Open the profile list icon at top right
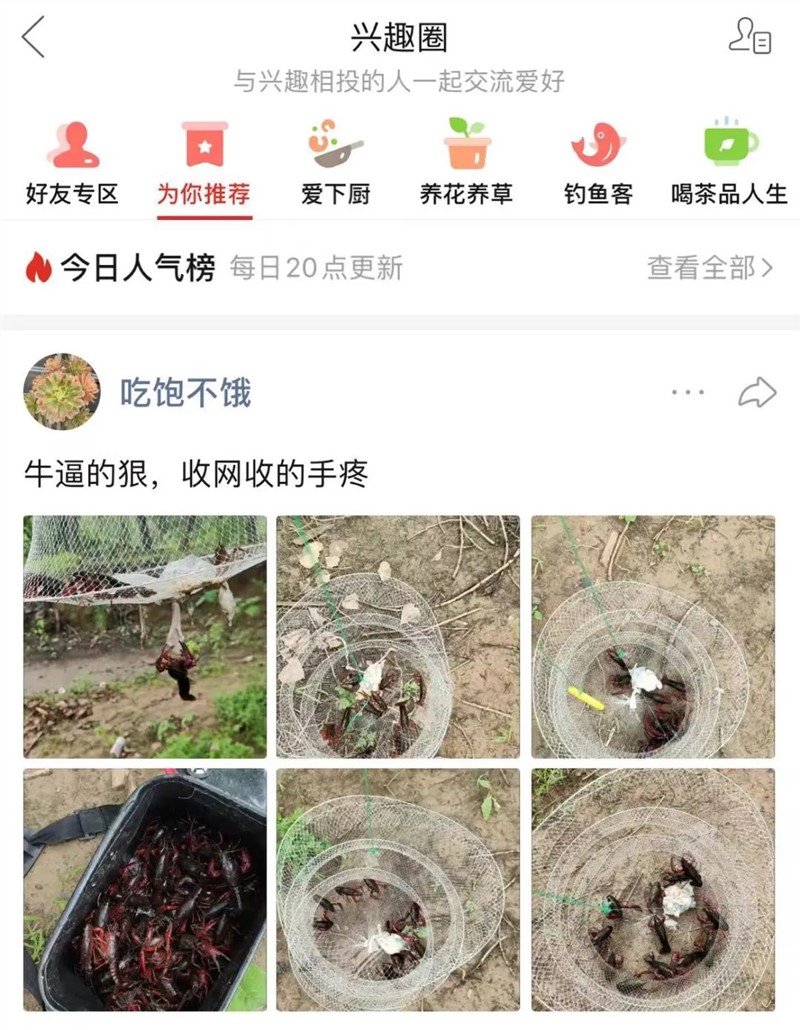Image resolution: width=800 pixels, height=1030 pixels. click(749, 37)
